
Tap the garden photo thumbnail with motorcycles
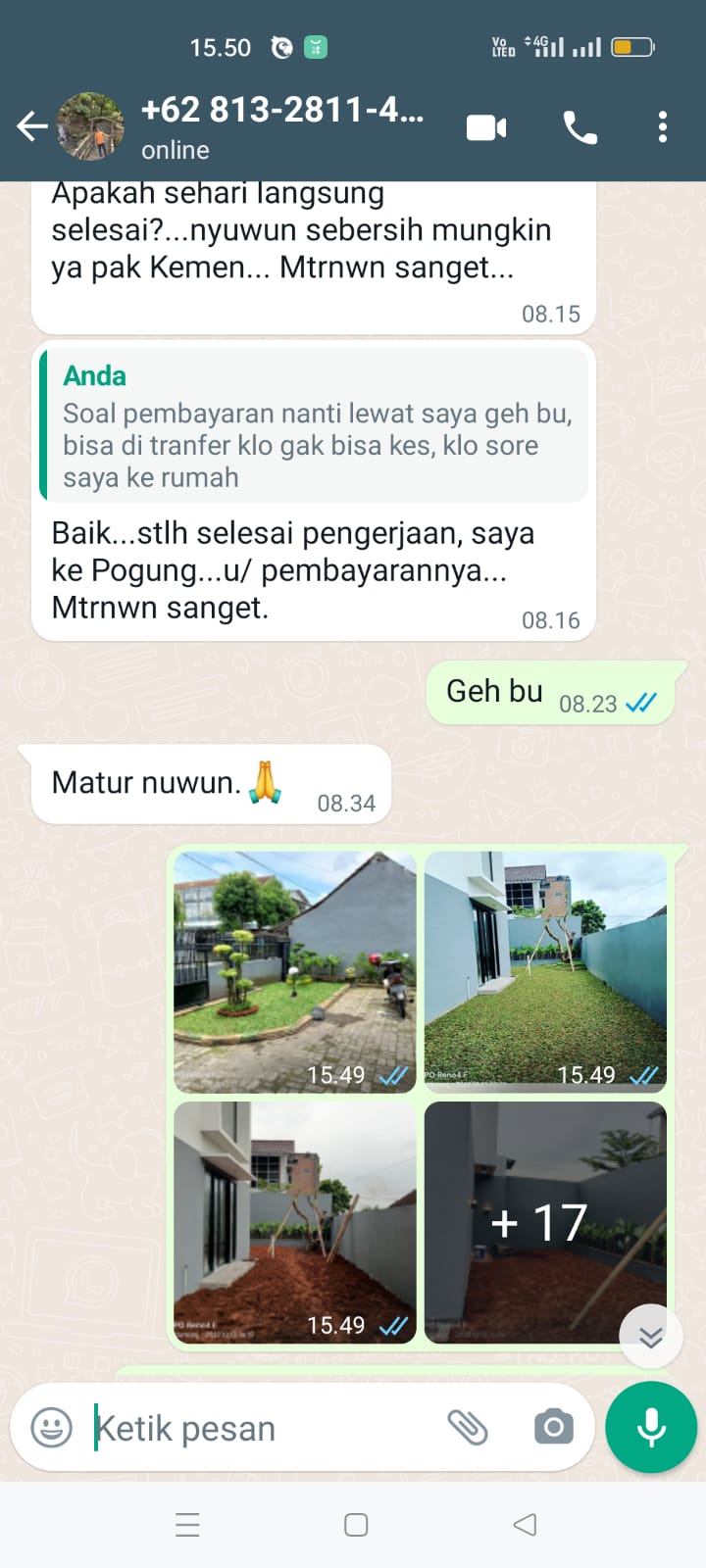coord(294,970)
